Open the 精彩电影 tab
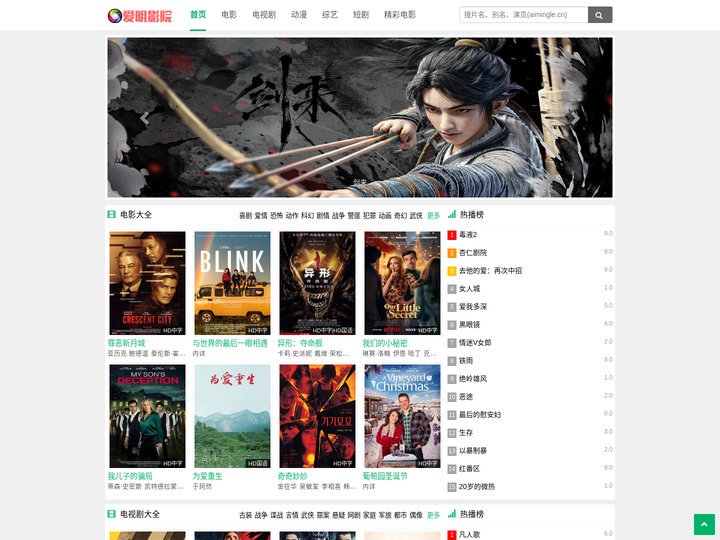Image resolution: width=720 pixels, height=540 pixels. [x=400, y=15]
